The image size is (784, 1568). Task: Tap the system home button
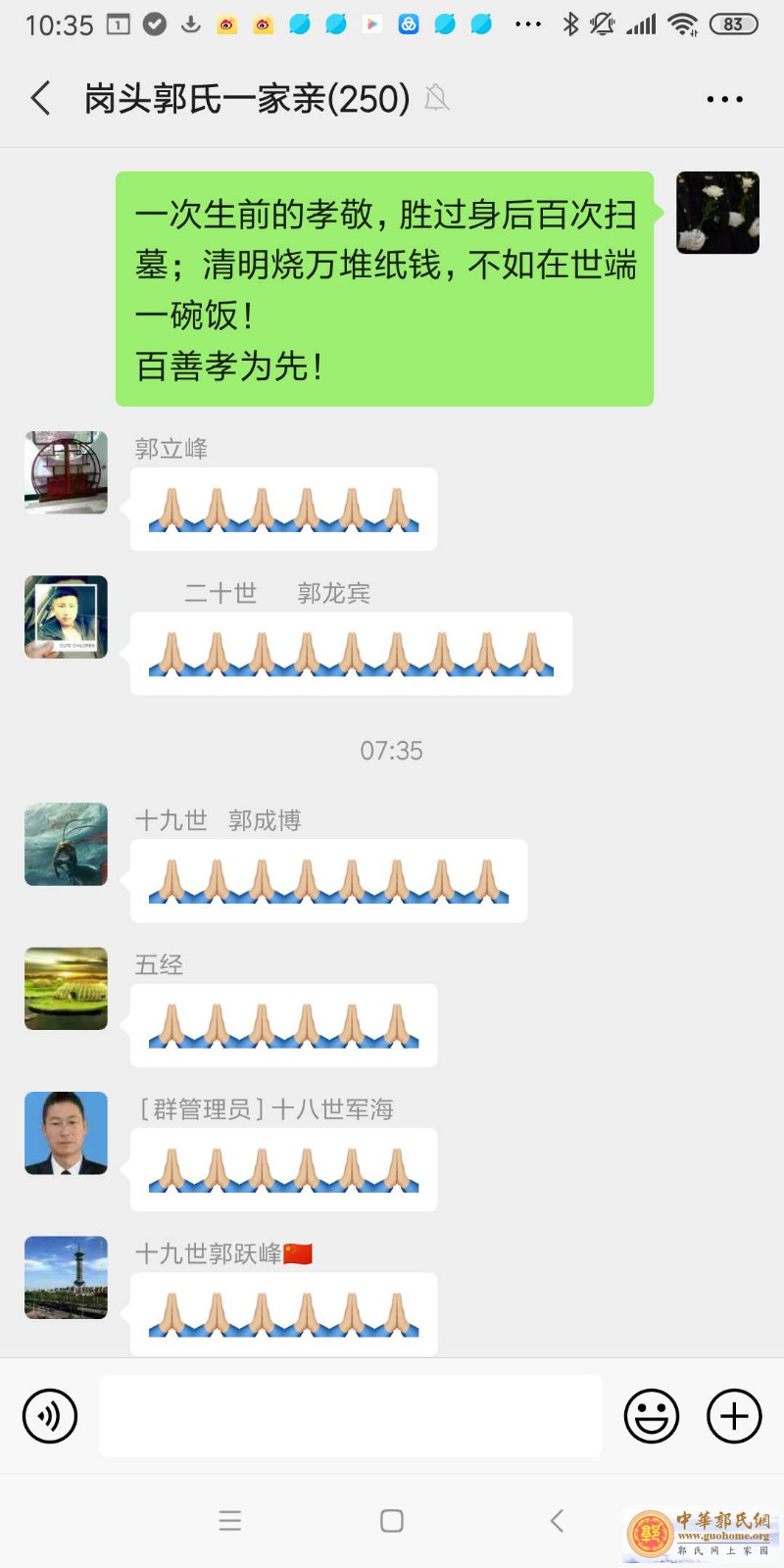392,1521
